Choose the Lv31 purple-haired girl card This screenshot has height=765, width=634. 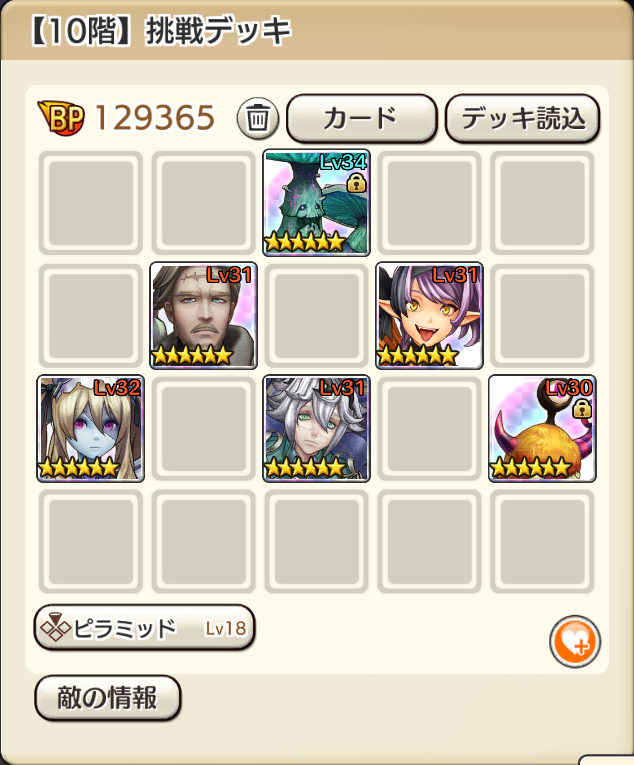[429, 316]
